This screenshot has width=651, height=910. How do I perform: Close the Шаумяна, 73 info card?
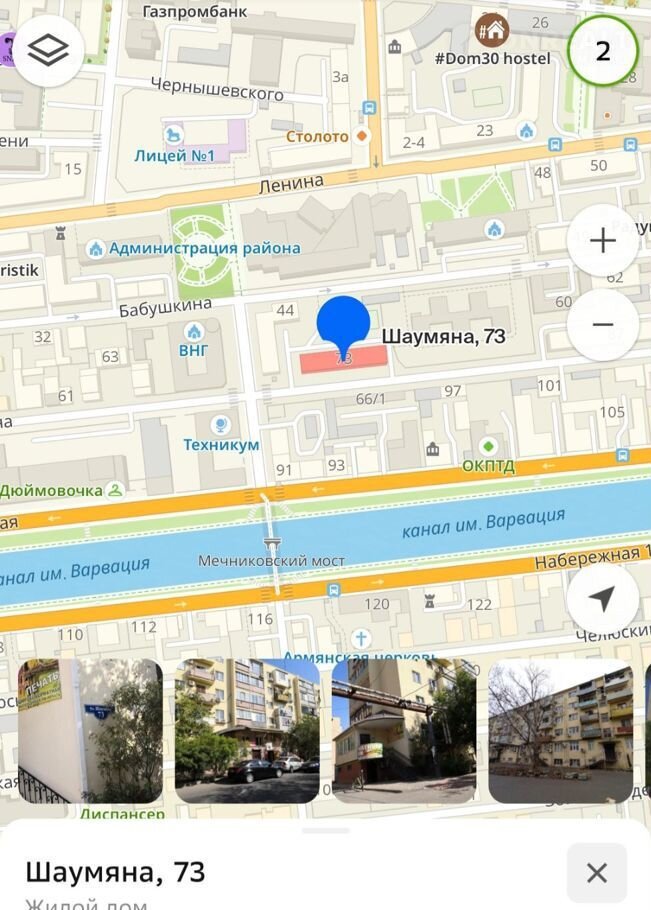596,873
